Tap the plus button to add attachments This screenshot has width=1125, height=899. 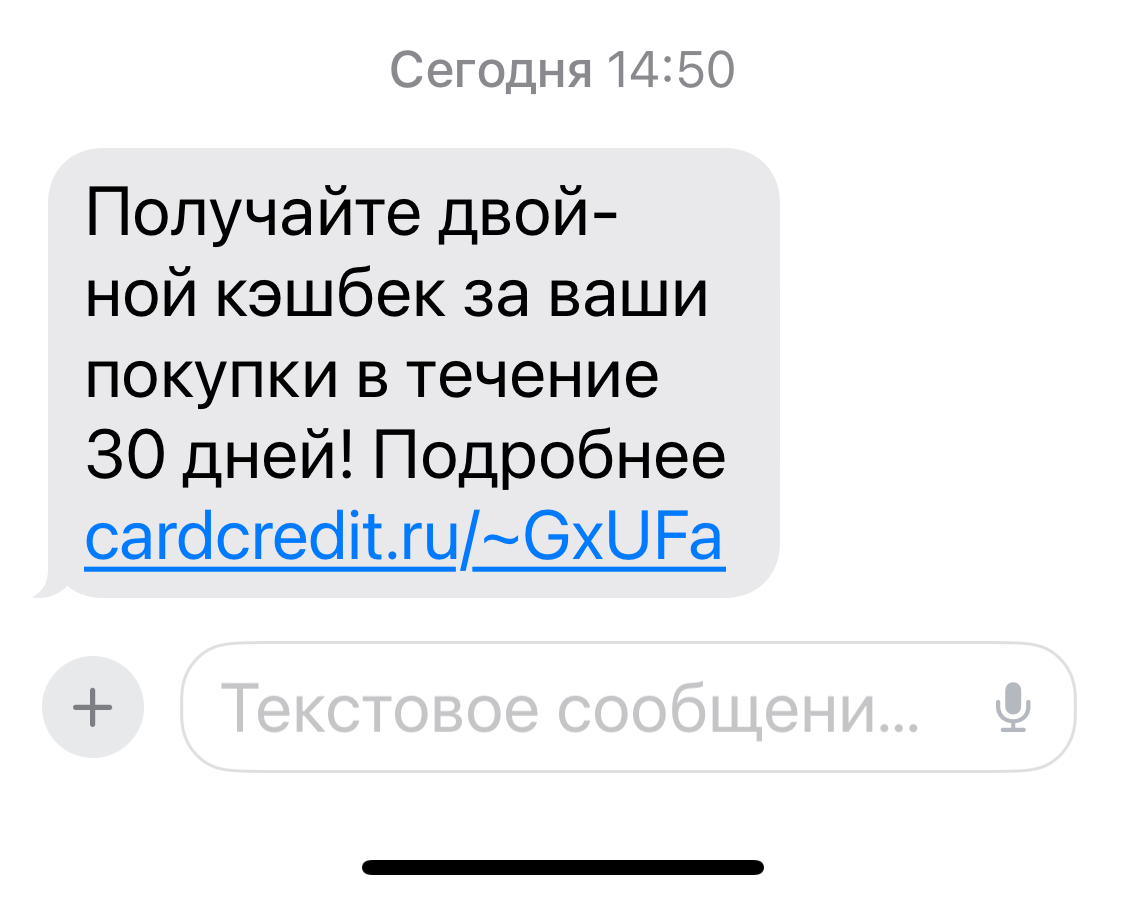pos(93,708)
